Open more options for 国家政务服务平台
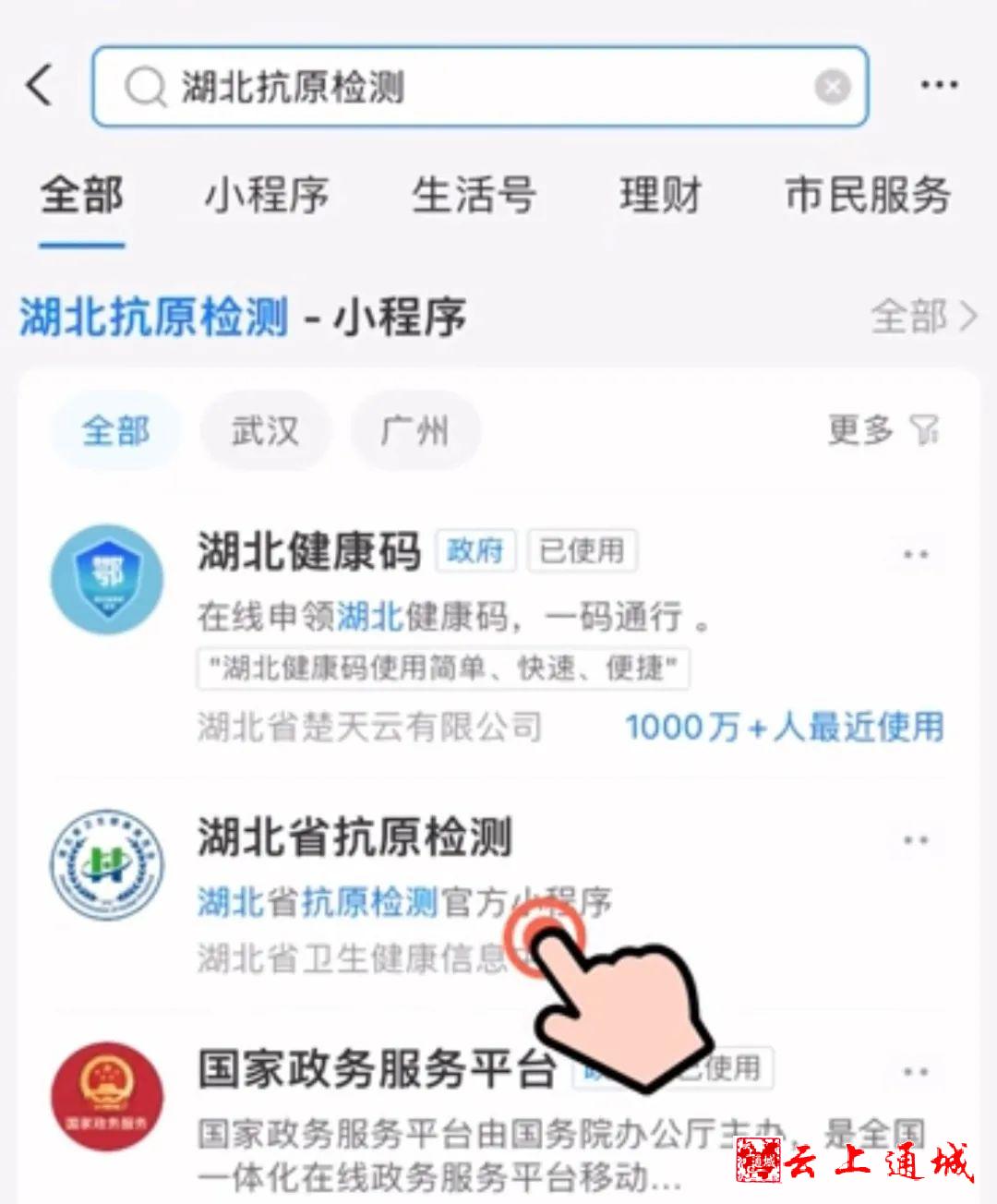Screen dimensions: 997x1204 [915, 1073]
